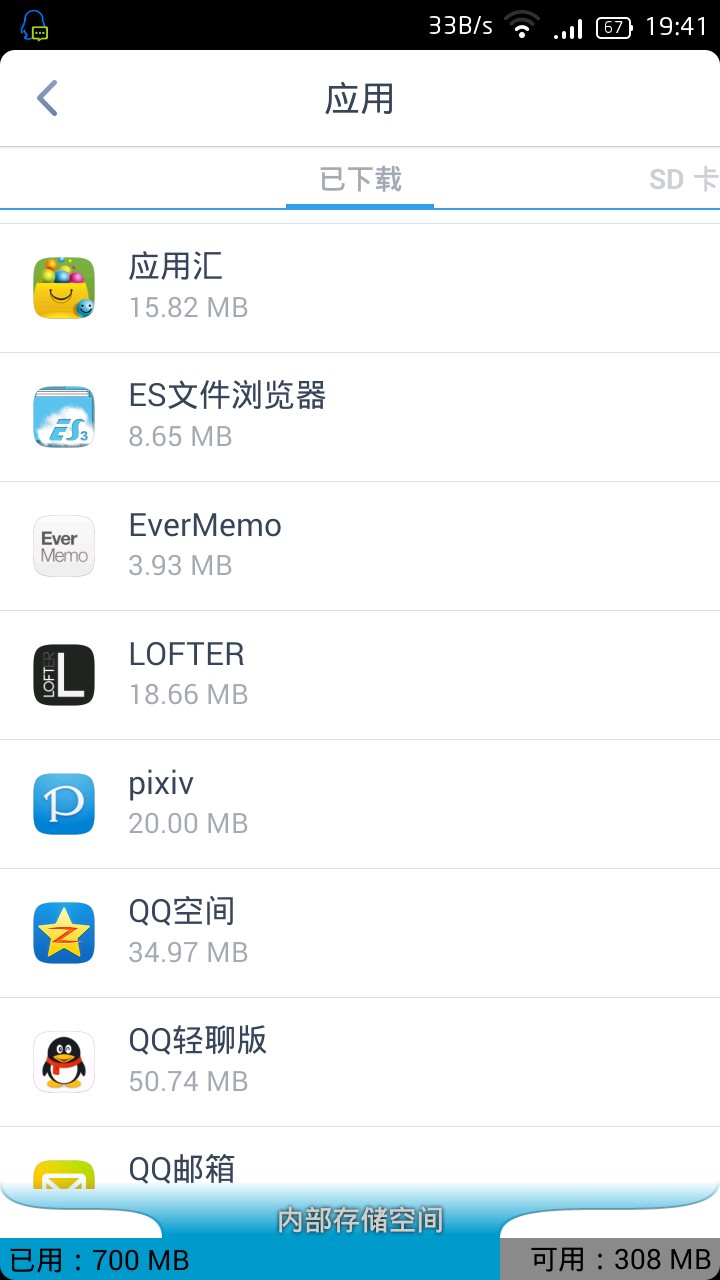Open LOFTER app details
Screen dimensions: 720x1280
coord(360,675)
